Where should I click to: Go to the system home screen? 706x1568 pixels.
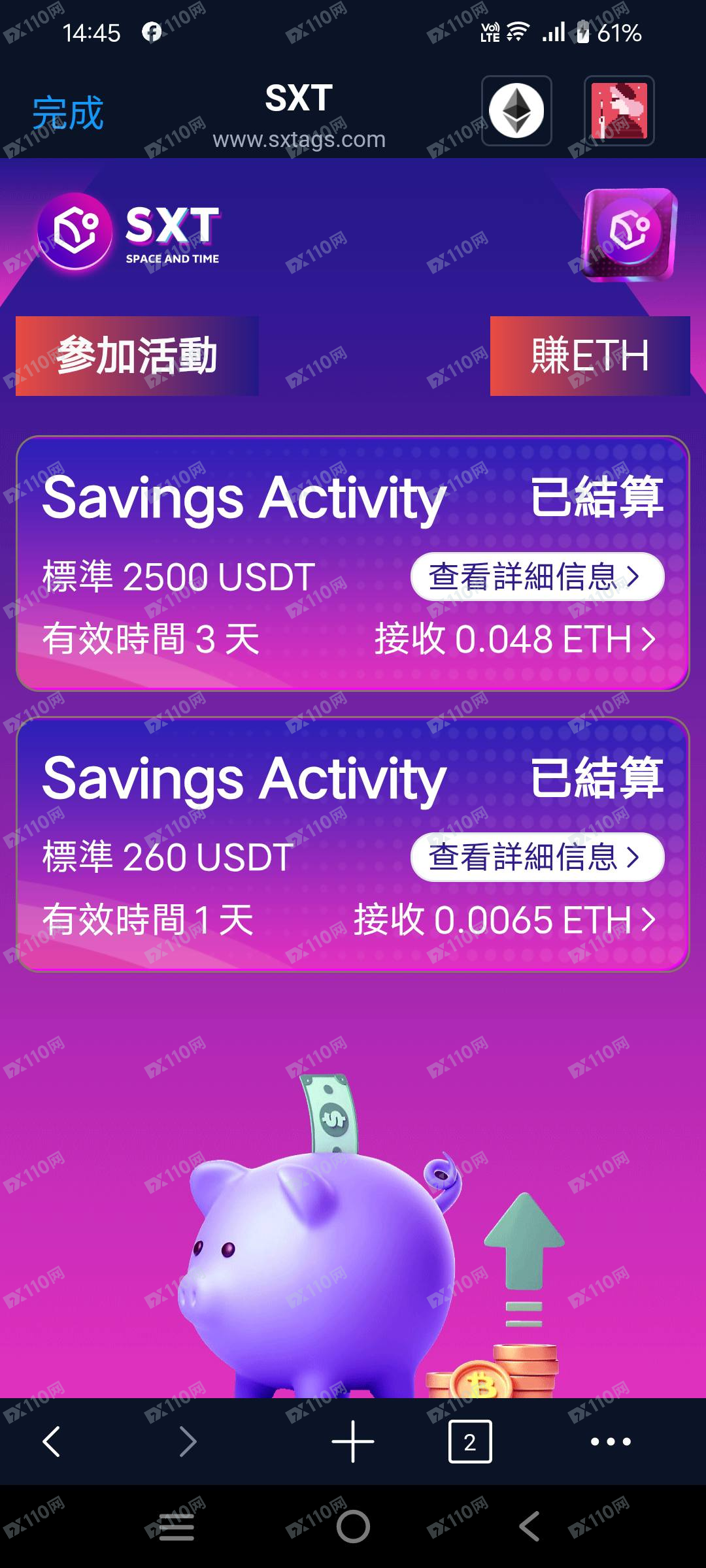coord(353,1527)
